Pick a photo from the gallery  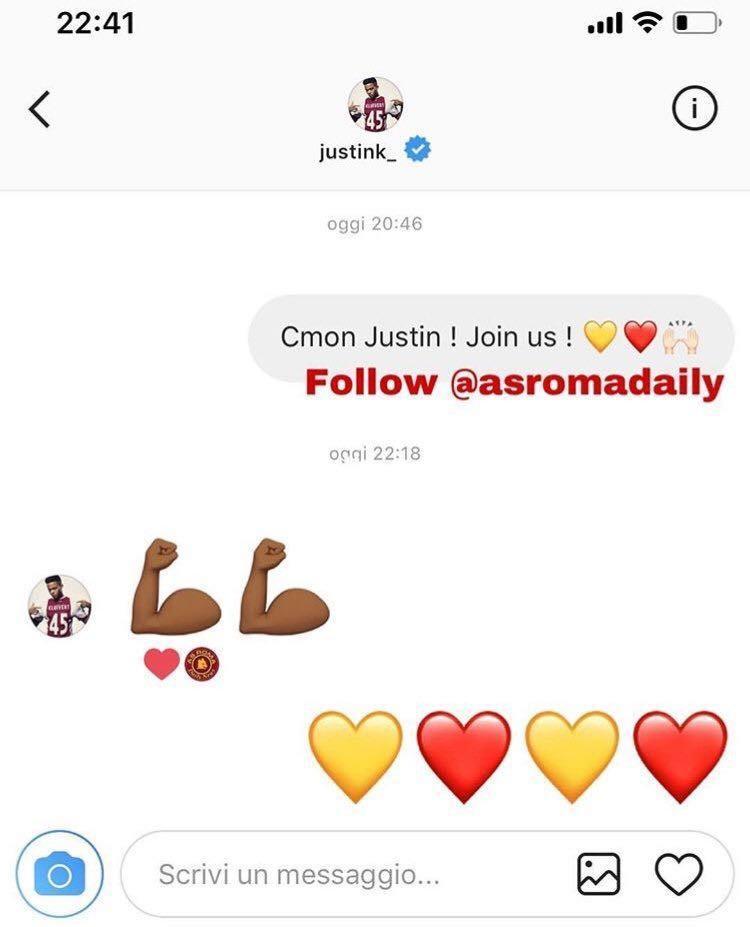[598, 875]
